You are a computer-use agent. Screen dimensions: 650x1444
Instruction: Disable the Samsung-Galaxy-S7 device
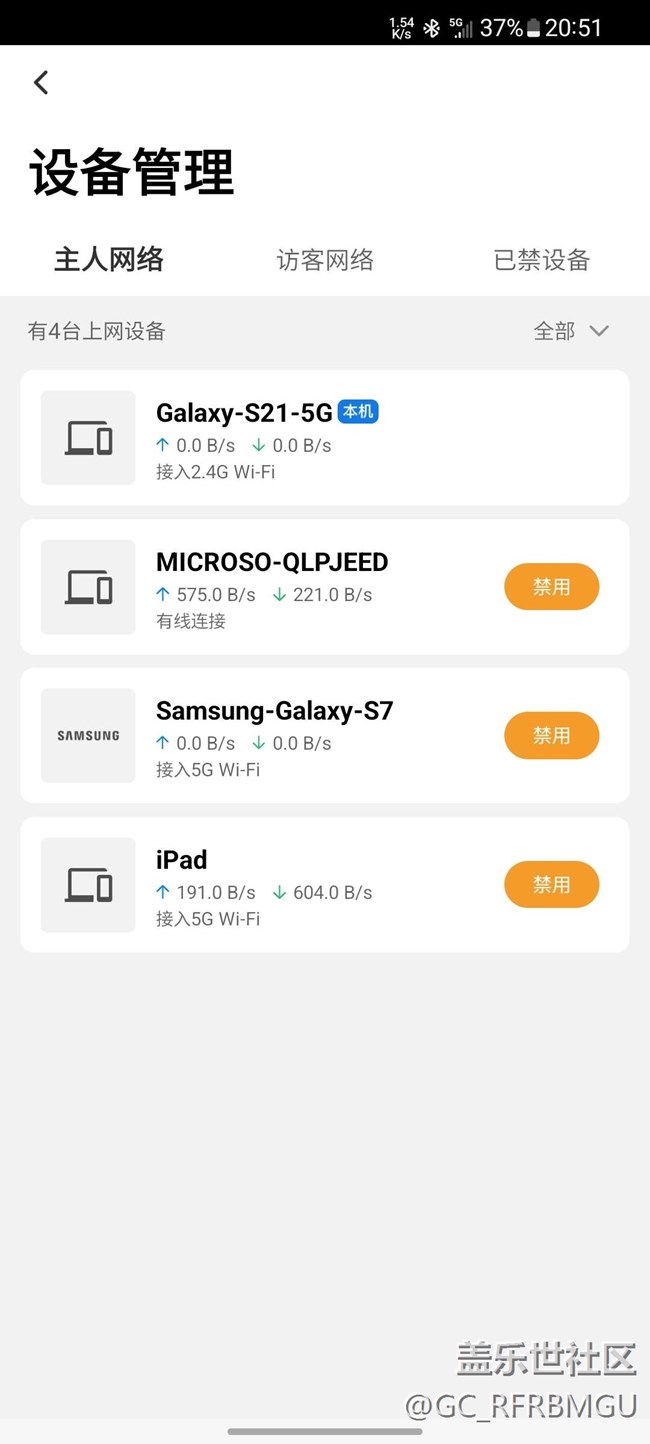pyautogui.click(x=551, y=736)
